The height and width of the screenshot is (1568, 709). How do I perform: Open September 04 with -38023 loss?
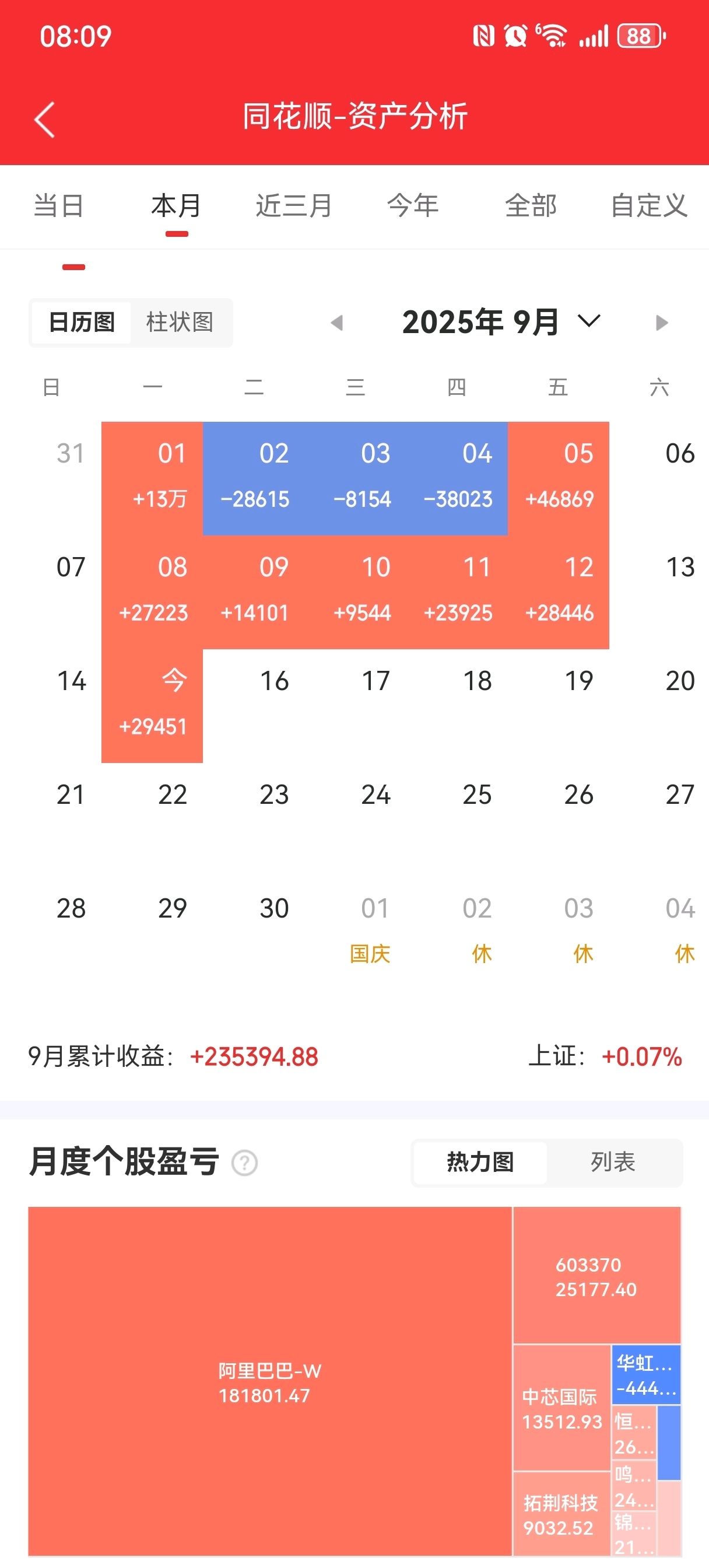[x=457, y=478]
